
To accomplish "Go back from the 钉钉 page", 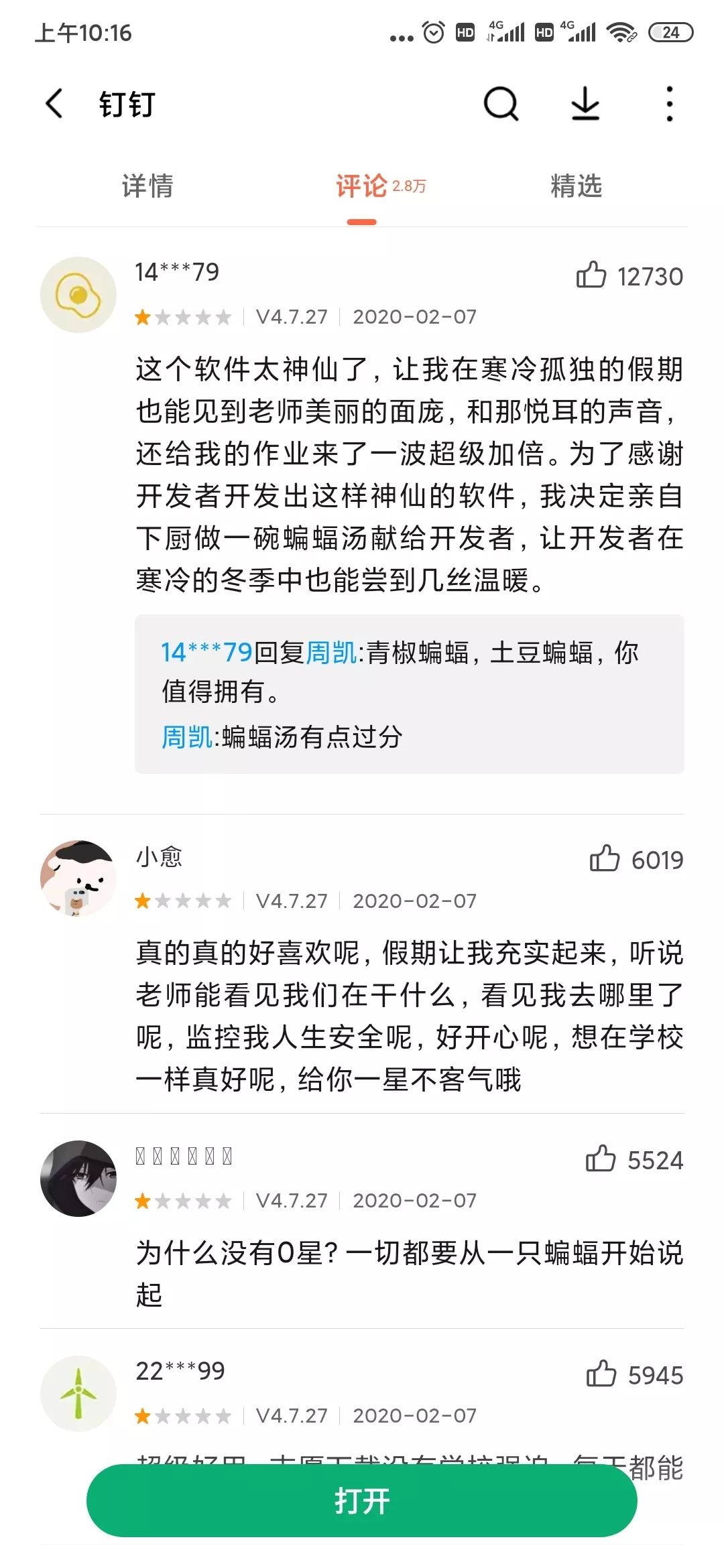I will pos(55,104).
